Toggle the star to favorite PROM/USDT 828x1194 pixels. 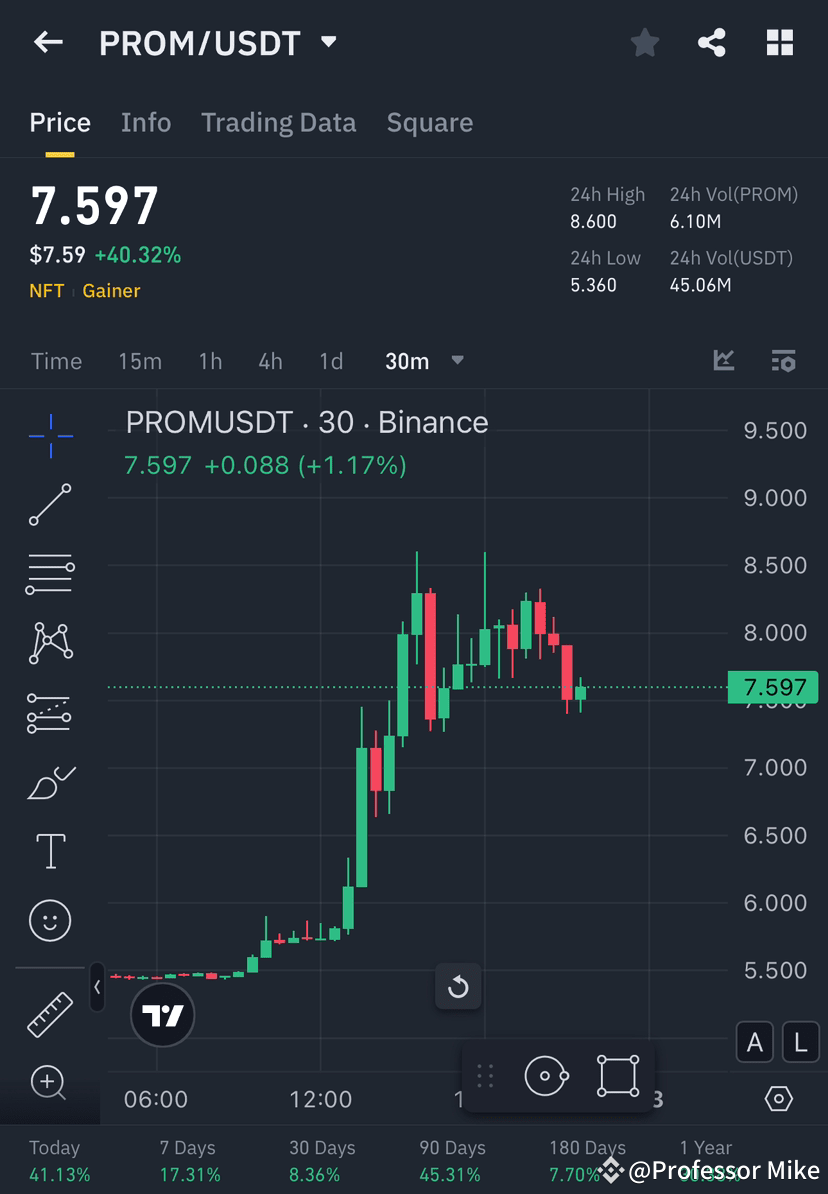click(644, 43)
